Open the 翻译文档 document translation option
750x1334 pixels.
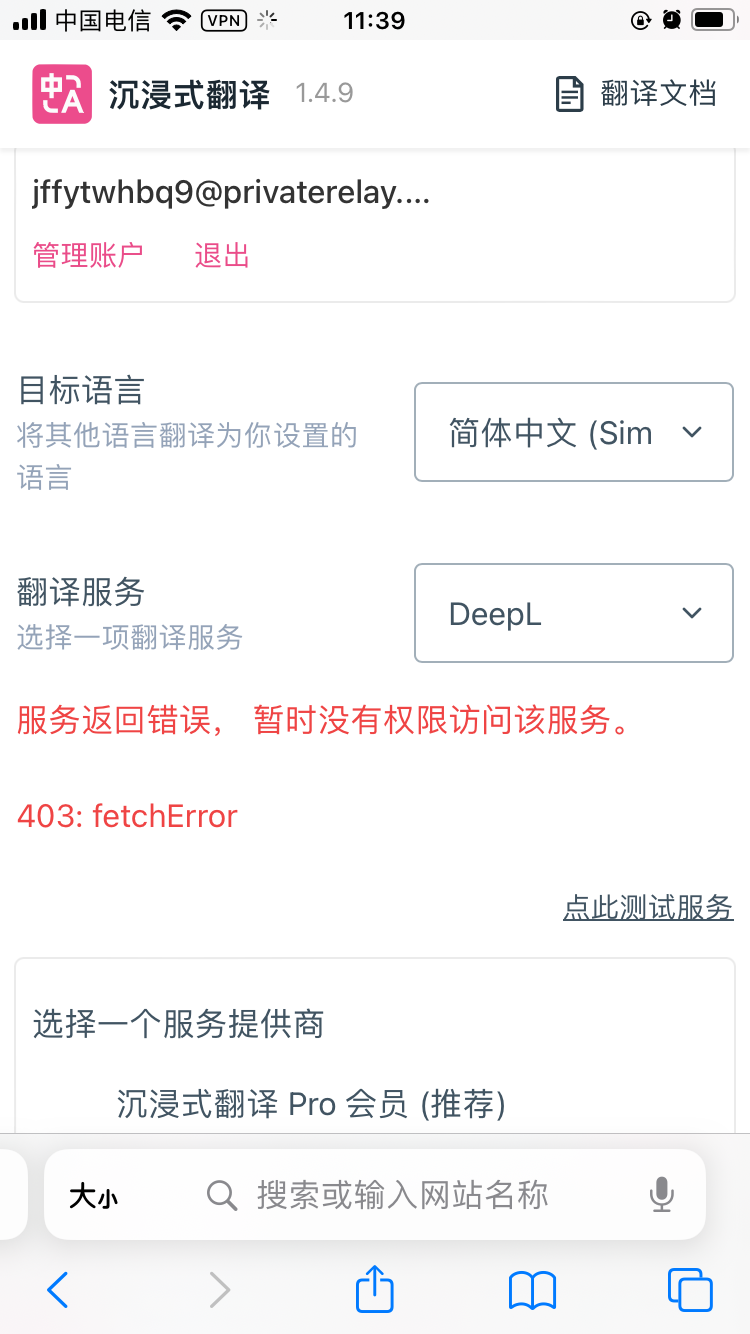click(636, 94)
